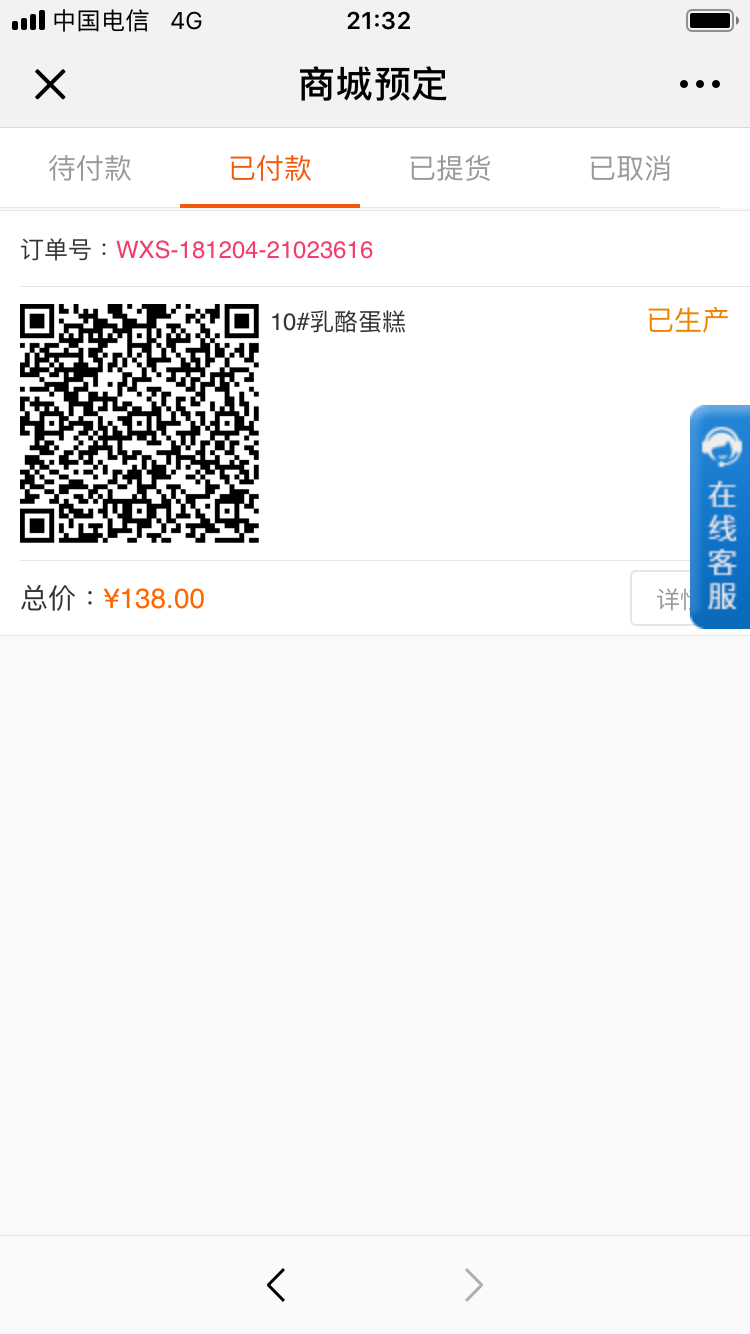View order details with the 详情 button

coord(661,598)
